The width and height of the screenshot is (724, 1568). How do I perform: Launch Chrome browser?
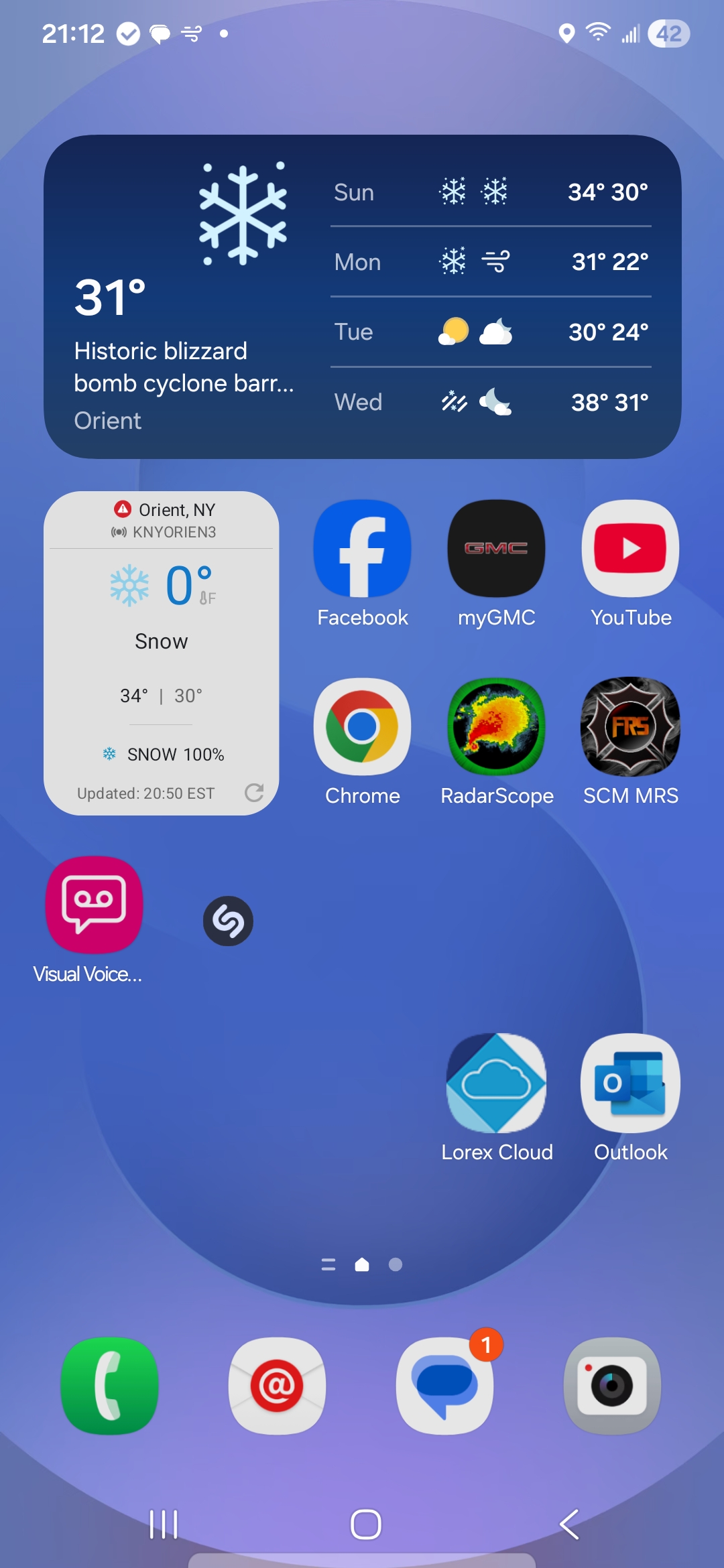362,727
